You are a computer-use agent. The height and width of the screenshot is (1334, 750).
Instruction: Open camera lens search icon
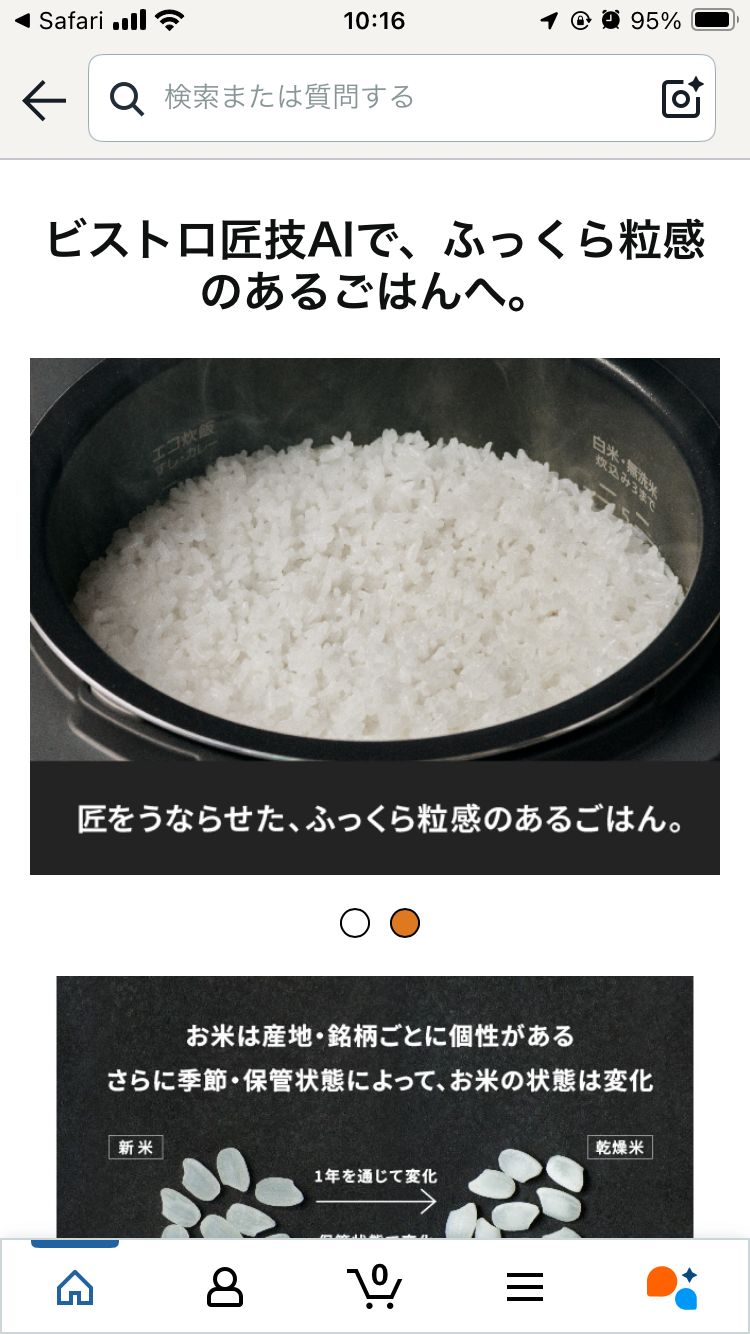682,98
